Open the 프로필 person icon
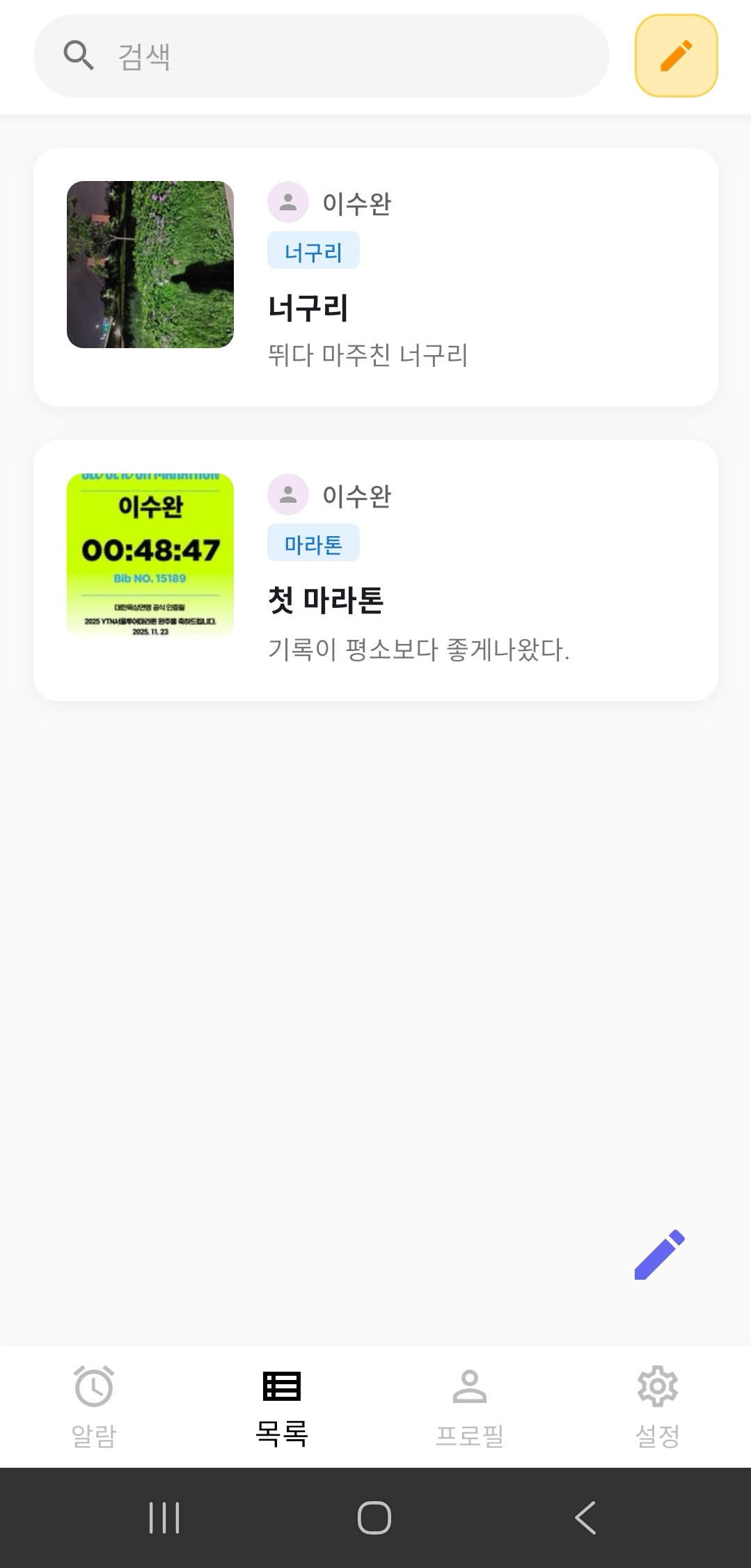Screen dimensions: 751x1568 pyautogui.click(x=469, y=1386)
